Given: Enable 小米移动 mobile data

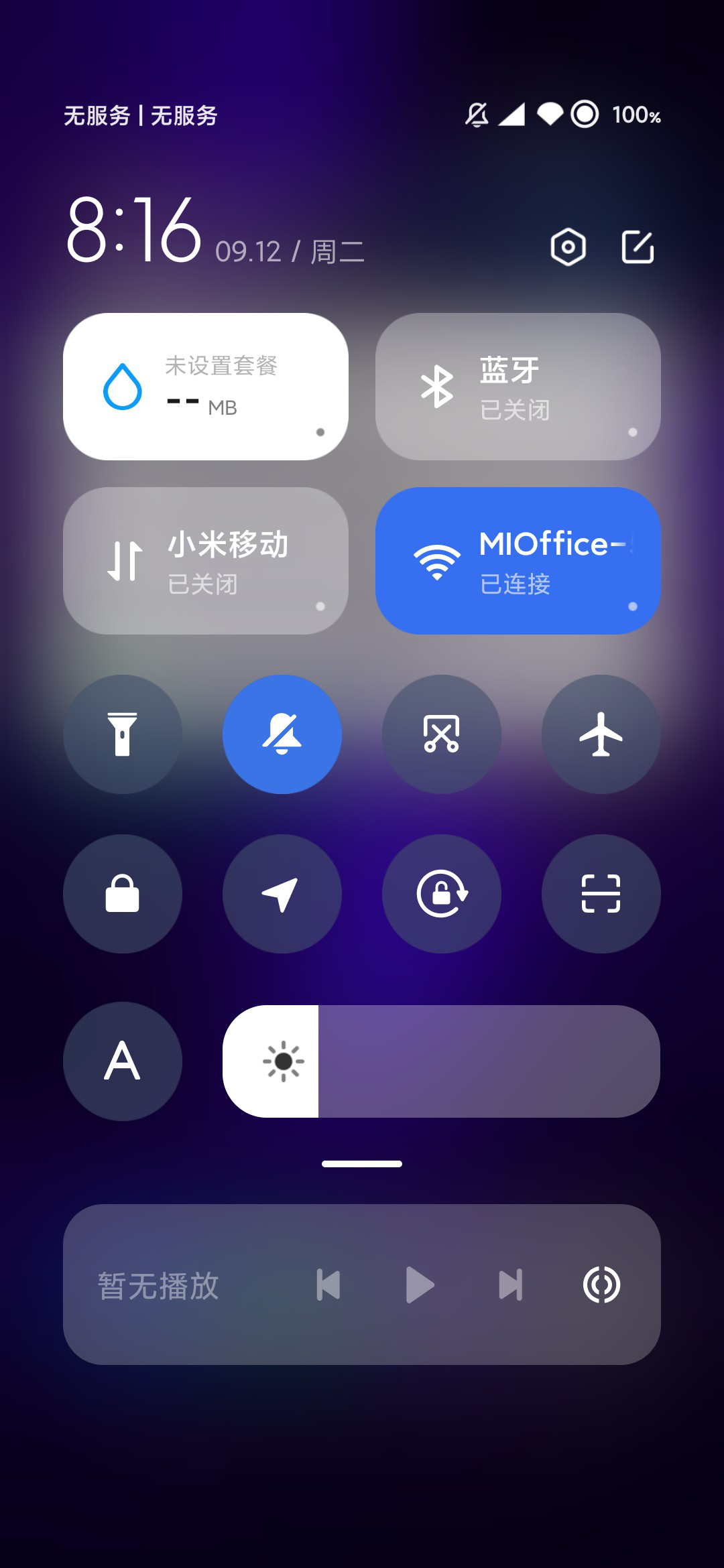Looking at the screenshot, I should tap(206, 561).
